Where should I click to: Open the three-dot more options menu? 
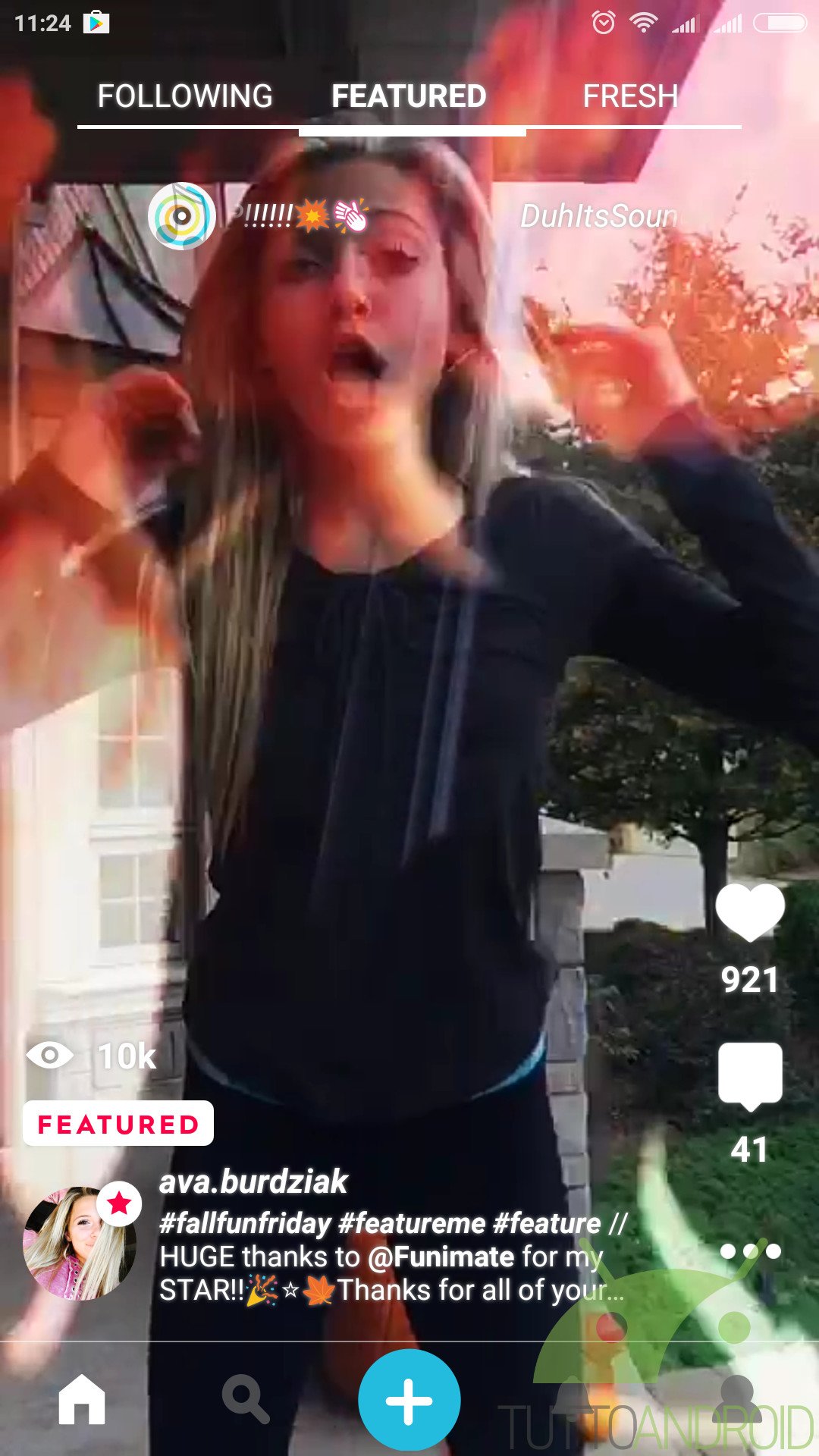[749, 1251]
